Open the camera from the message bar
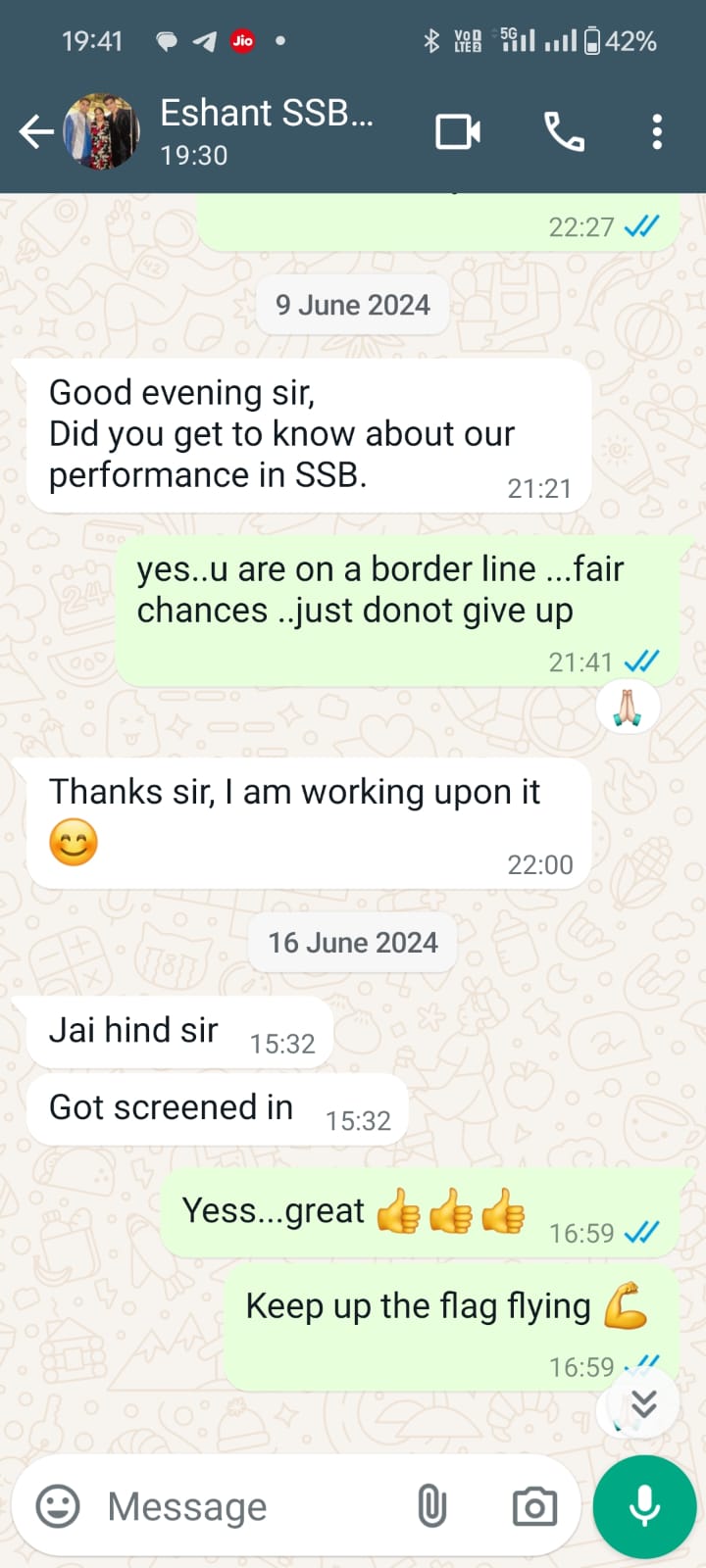Screen dimensions: 706x1568 [x=534, y=1506]
